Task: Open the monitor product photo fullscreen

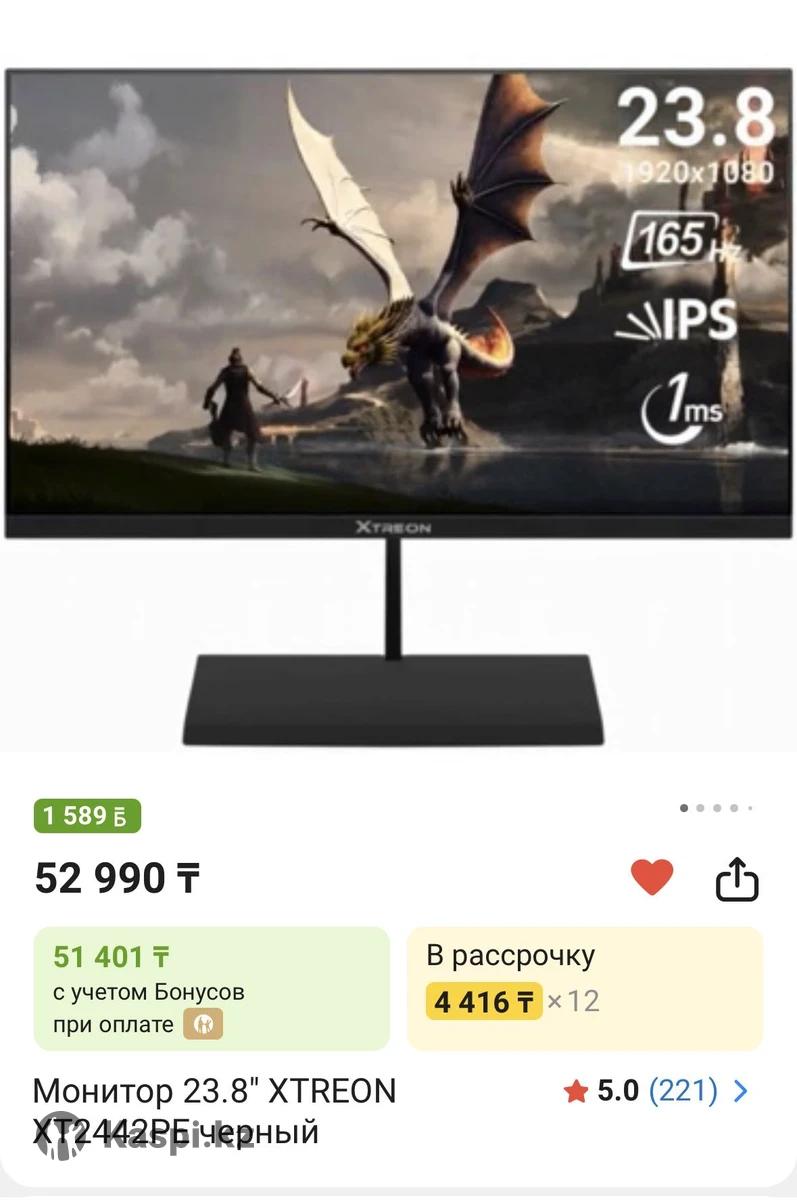Action: click(398, 400)
